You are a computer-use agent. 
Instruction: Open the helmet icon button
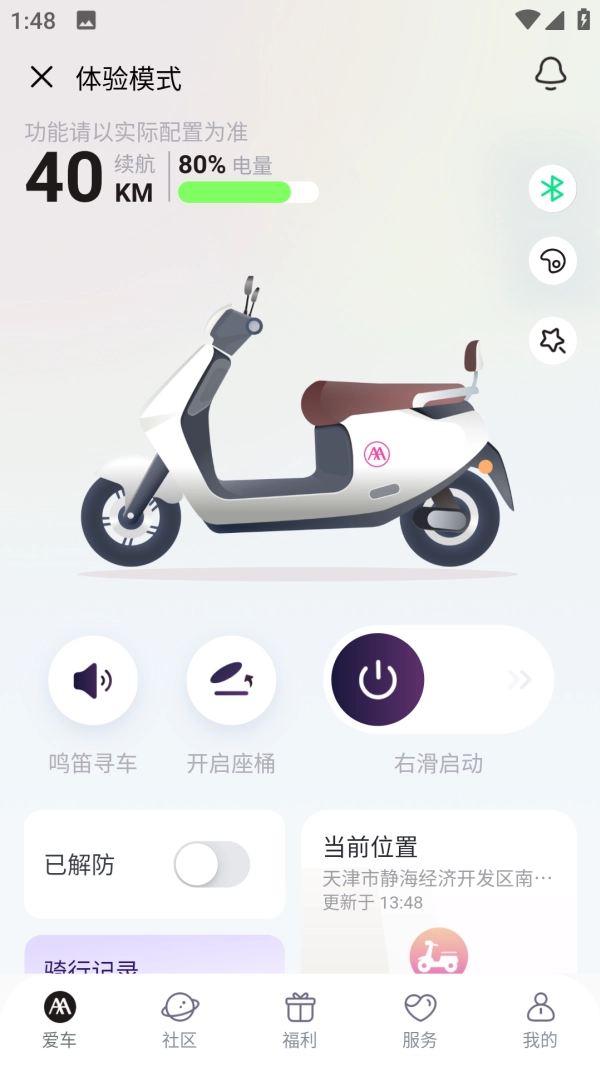point(552,262)
